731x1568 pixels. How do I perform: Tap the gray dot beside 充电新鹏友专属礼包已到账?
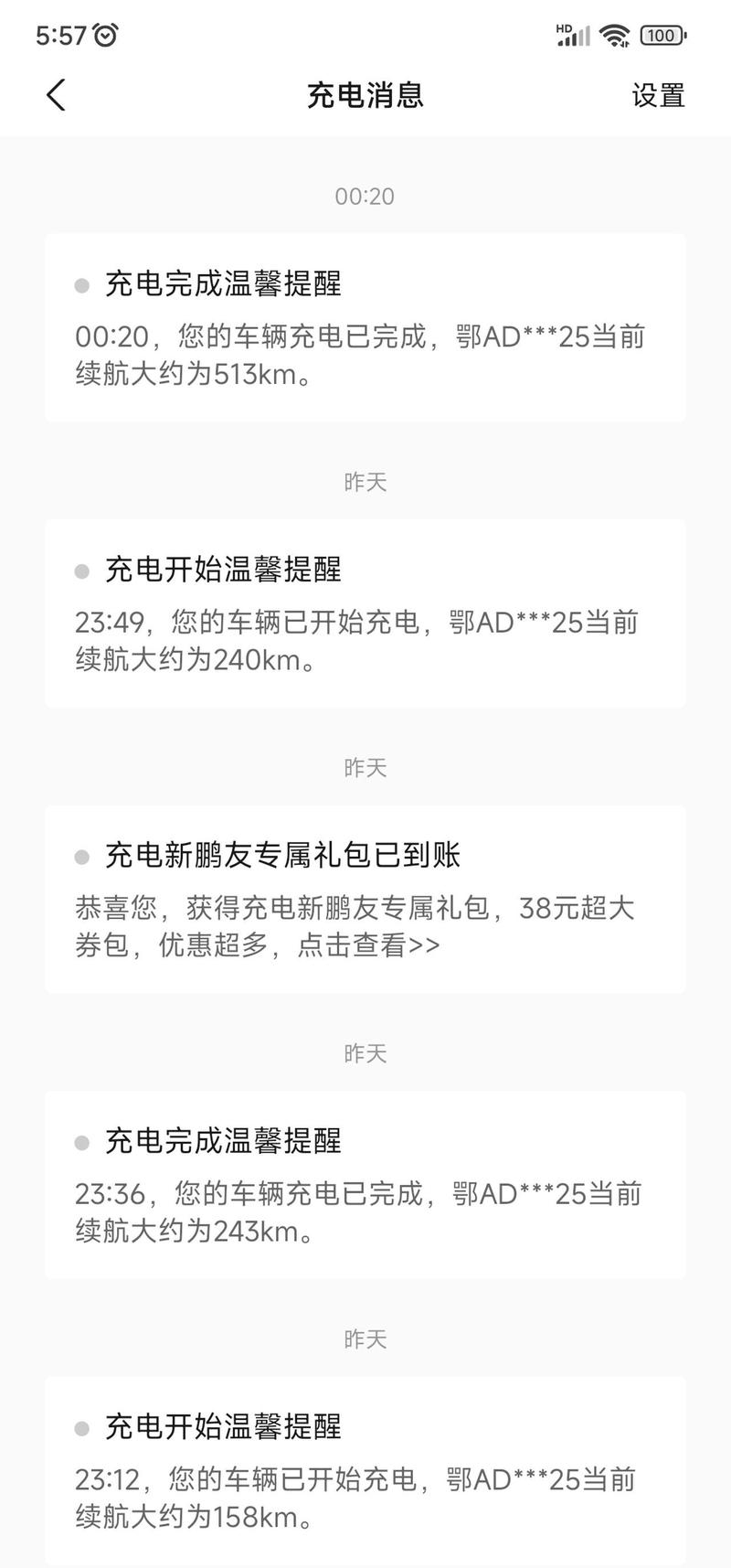click(81, 857)
